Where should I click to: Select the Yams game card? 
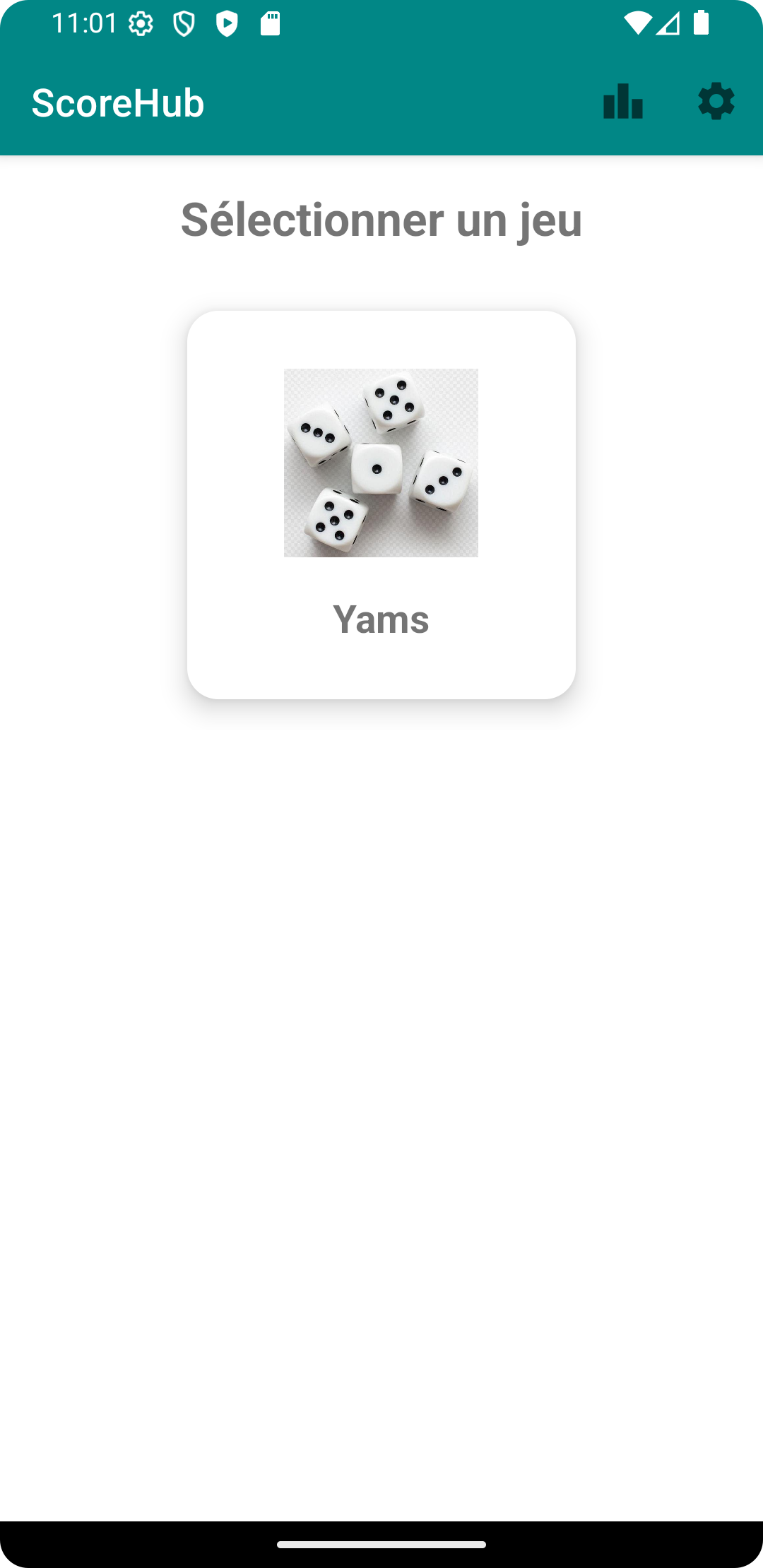tap(381, 504)
